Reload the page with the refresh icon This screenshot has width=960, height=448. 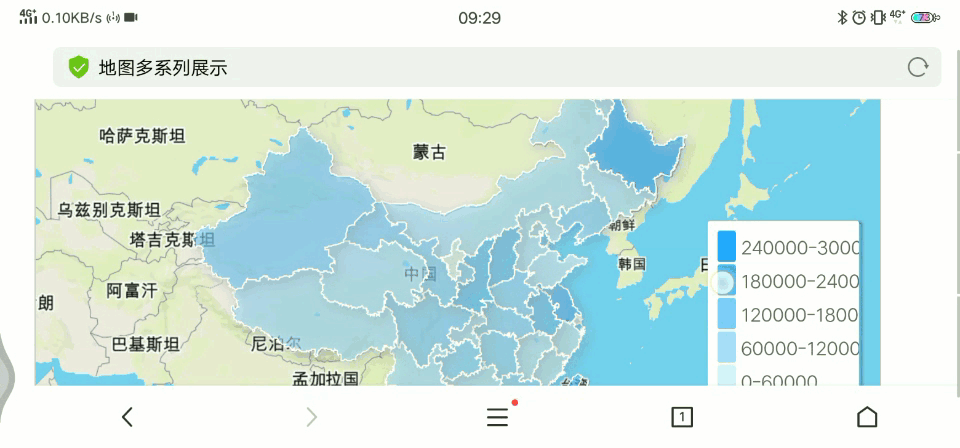tap(917, 67)
